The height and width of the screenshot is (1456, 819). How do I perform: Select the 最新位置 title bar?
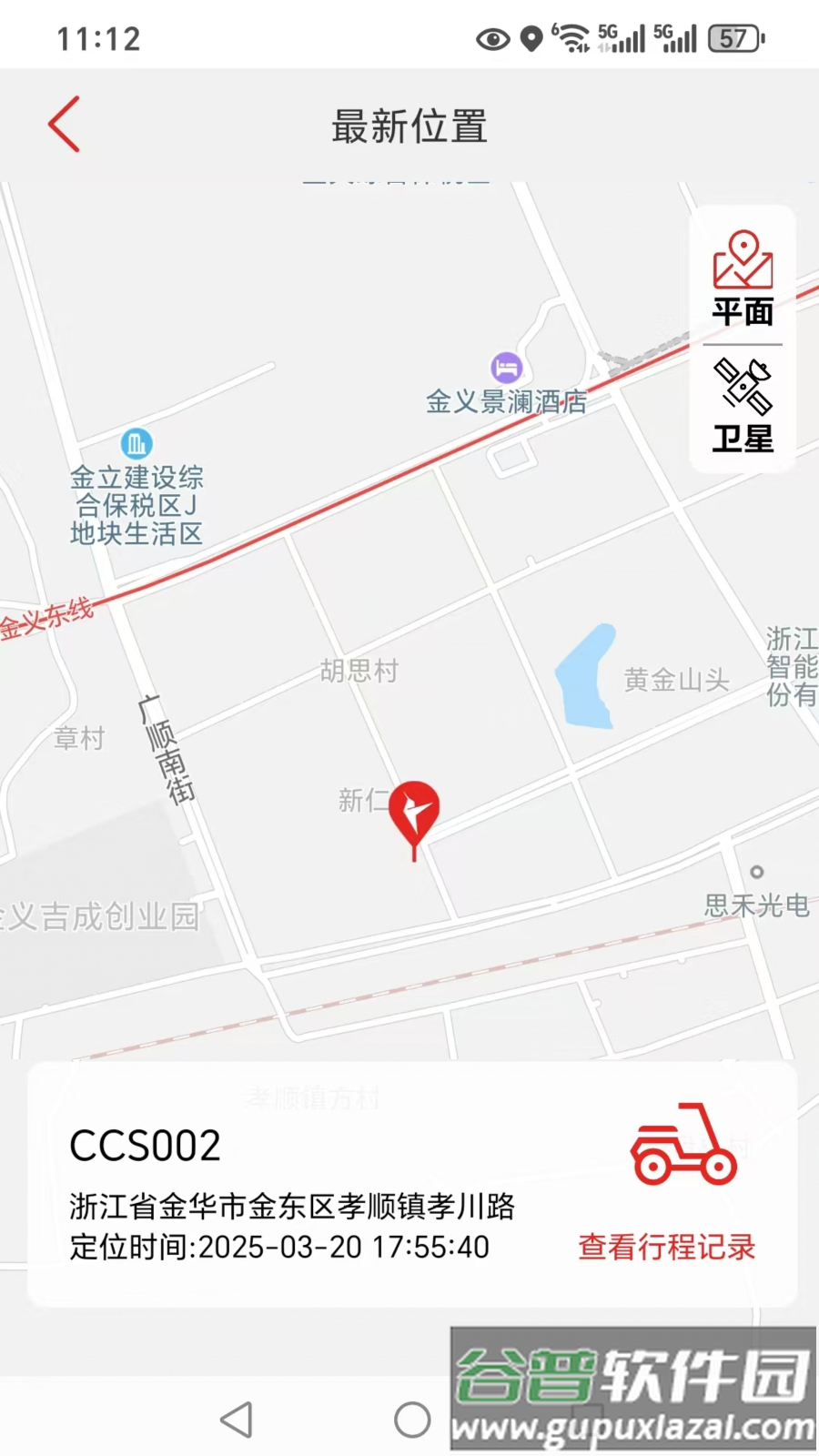(409, 127)
